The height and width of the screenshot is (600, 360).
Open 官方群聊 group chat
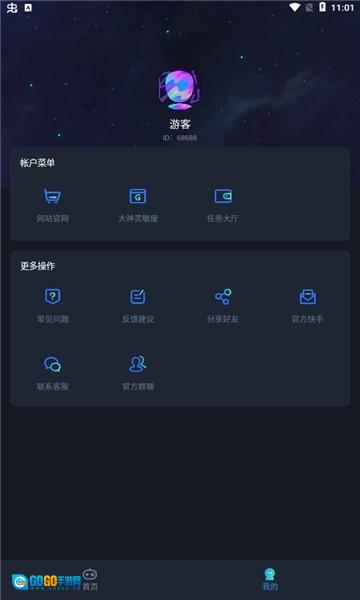(138, 374)
